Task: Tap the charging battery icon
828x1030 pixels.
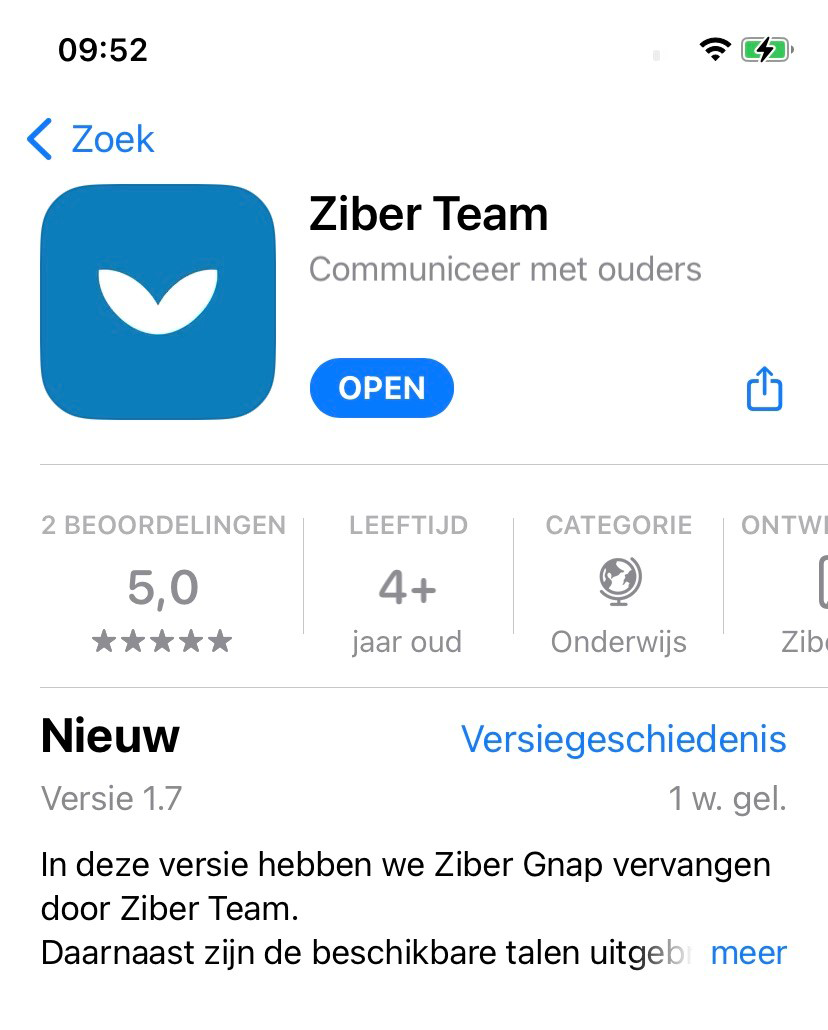Action: click(763, 49)
